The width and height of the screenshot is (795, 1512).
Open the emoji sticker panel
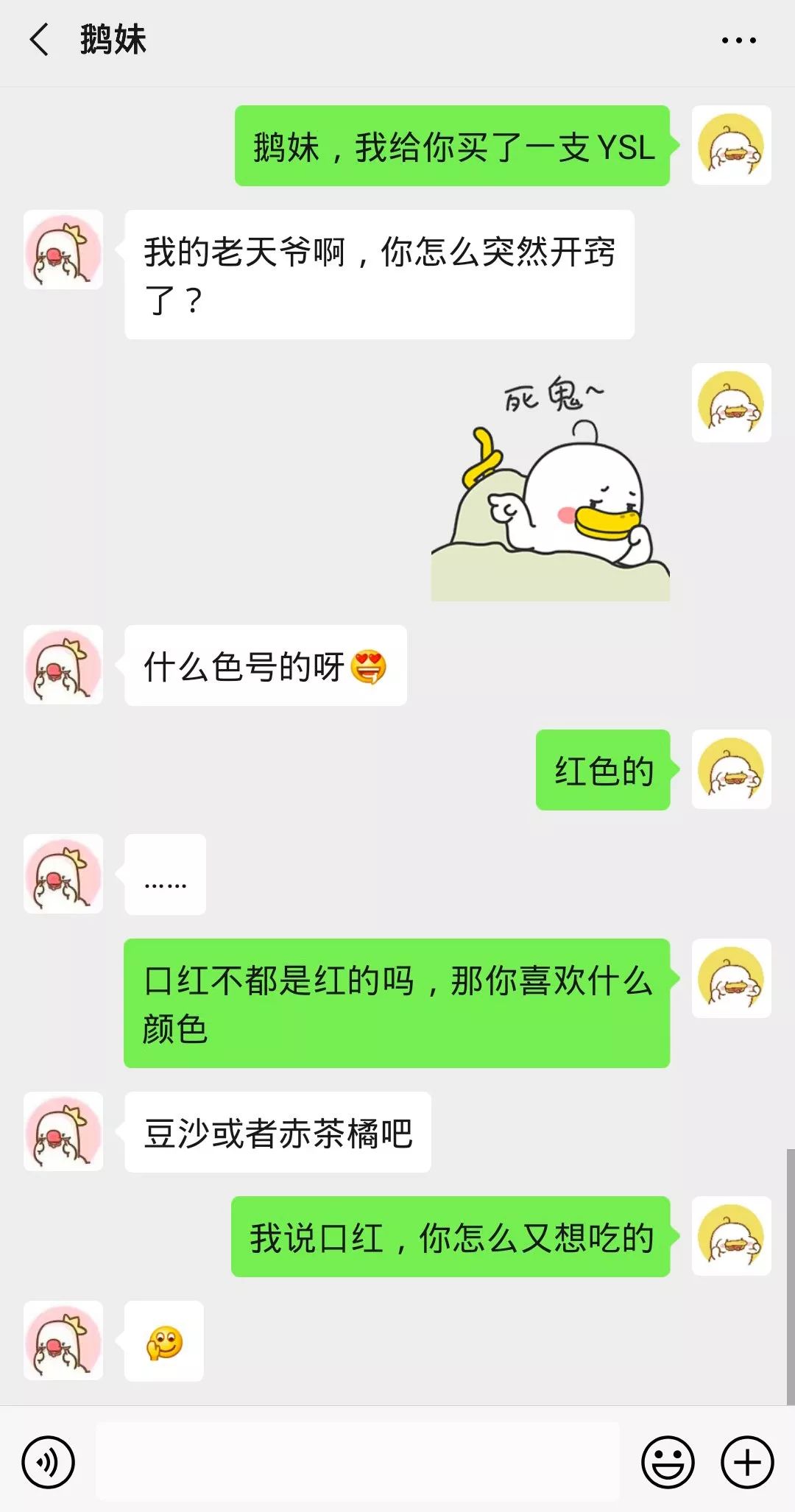pos(668,1462)
